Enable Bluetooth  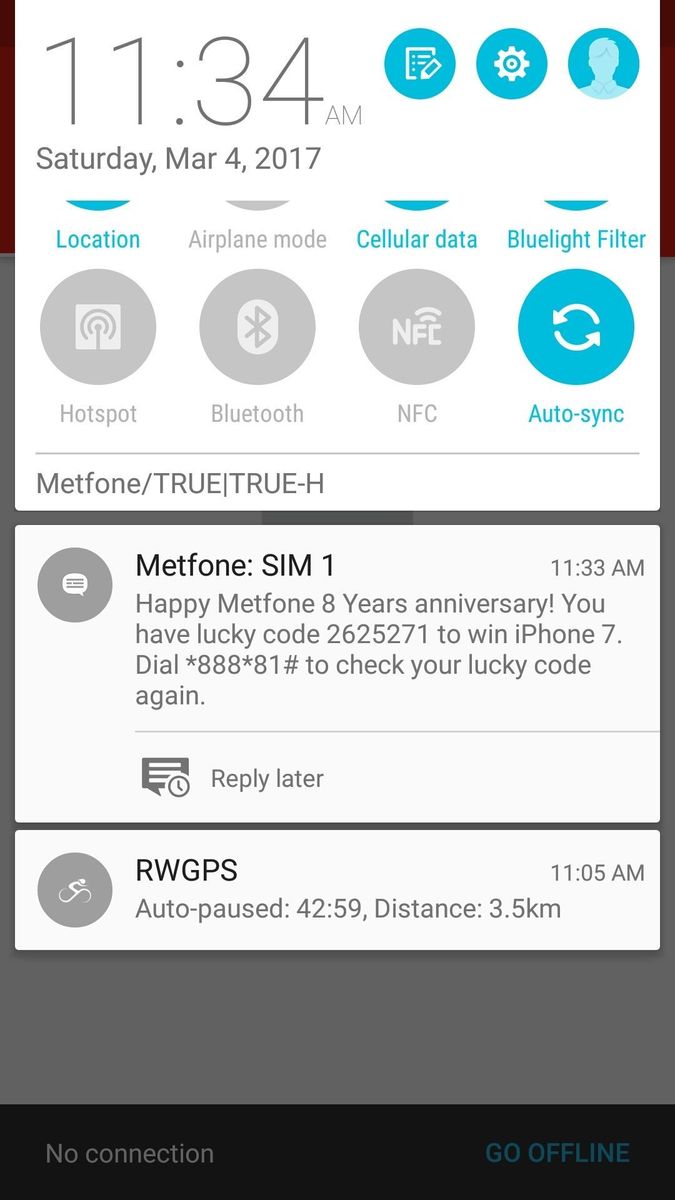(257, 327)
